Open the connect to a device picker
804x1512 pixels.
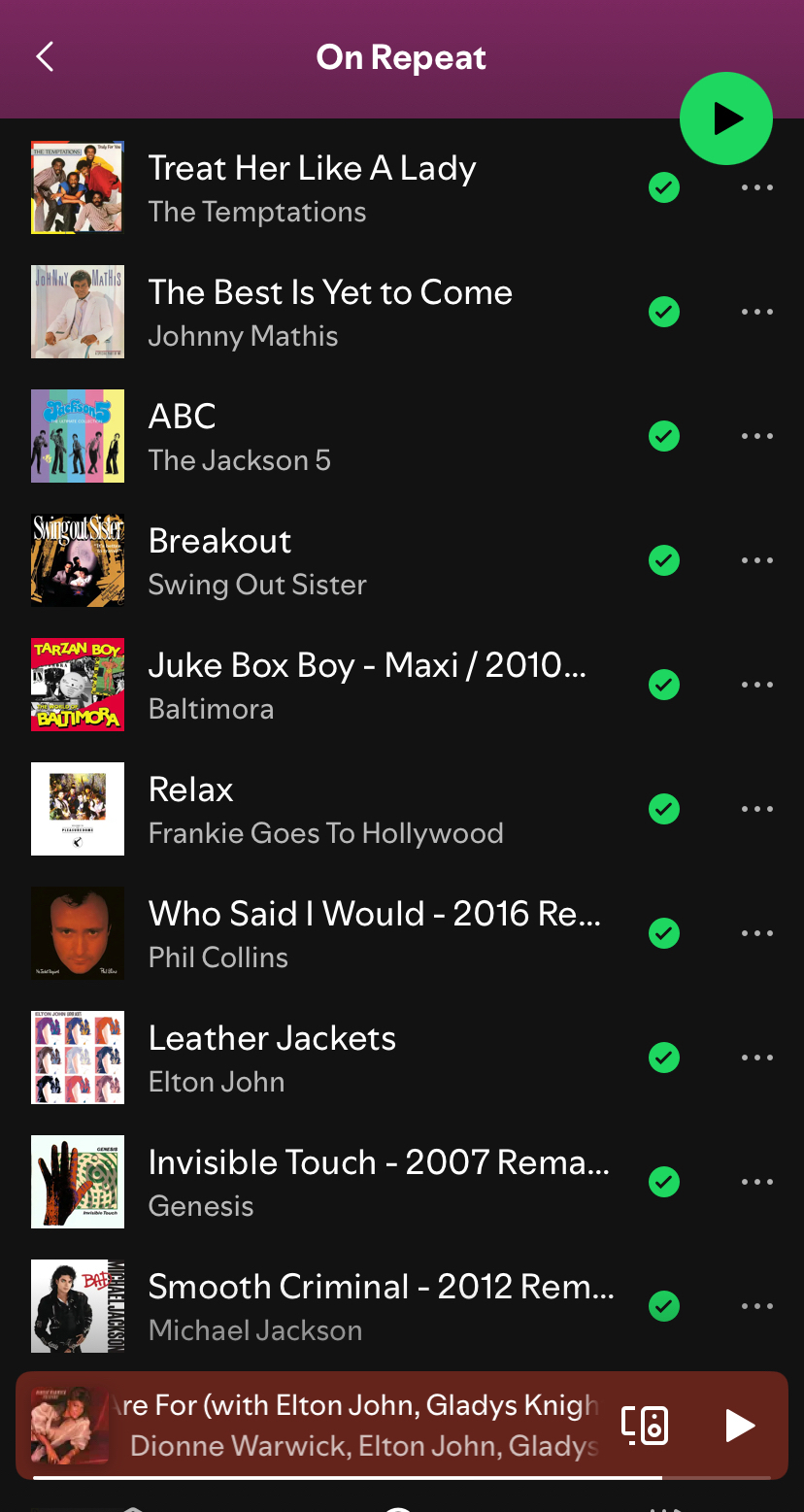(x=645, y=1426)
